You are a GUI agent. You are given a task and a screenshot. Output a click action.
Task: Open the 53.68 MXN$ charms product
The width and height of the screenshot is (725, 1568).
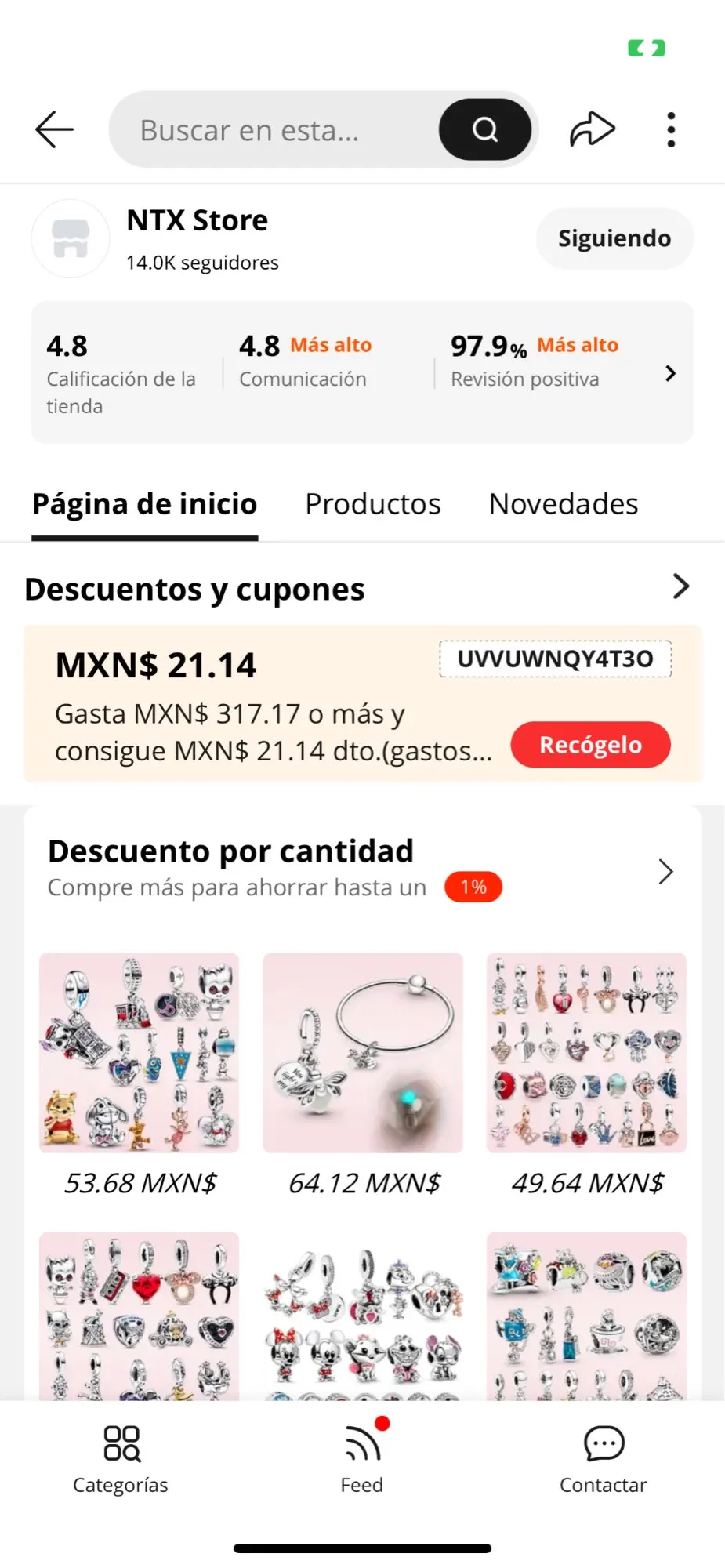pyautogui.click(x=140, y=1053)
